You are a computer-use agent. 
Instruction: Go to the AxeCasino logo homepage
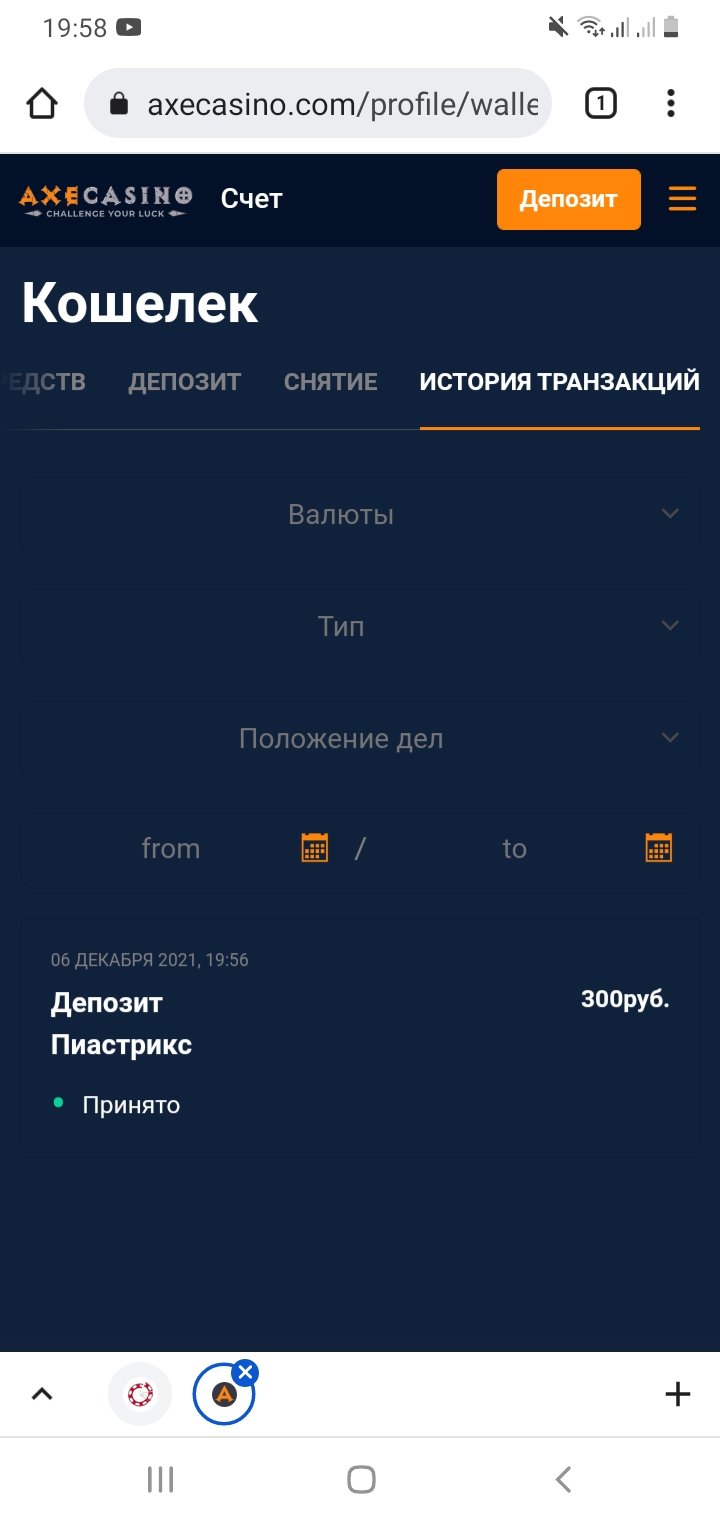point(105,200)
